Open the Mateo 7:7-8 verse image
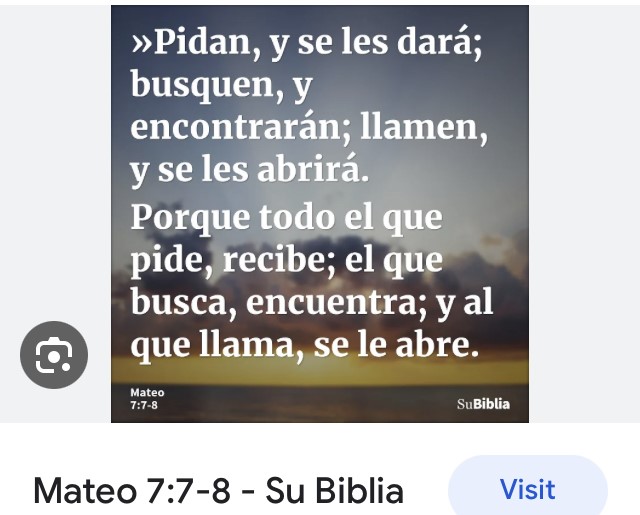 (319, 213)
